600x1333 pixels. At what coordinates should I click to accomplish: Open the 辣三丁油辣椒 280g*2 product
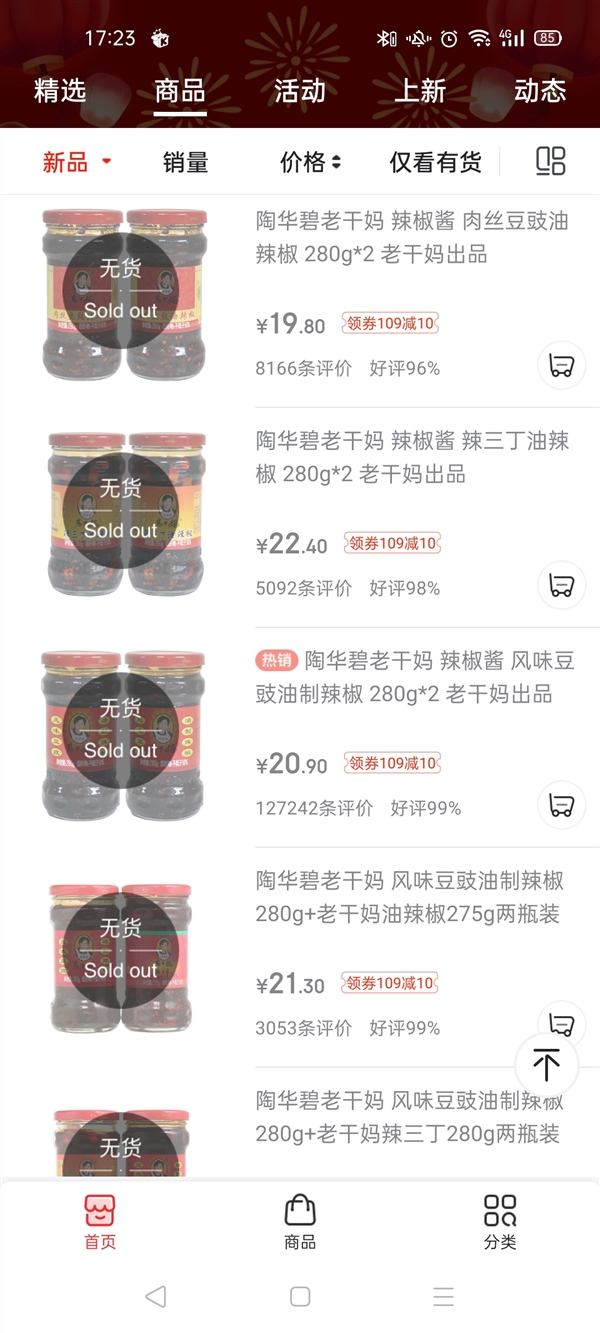point(411,457)
